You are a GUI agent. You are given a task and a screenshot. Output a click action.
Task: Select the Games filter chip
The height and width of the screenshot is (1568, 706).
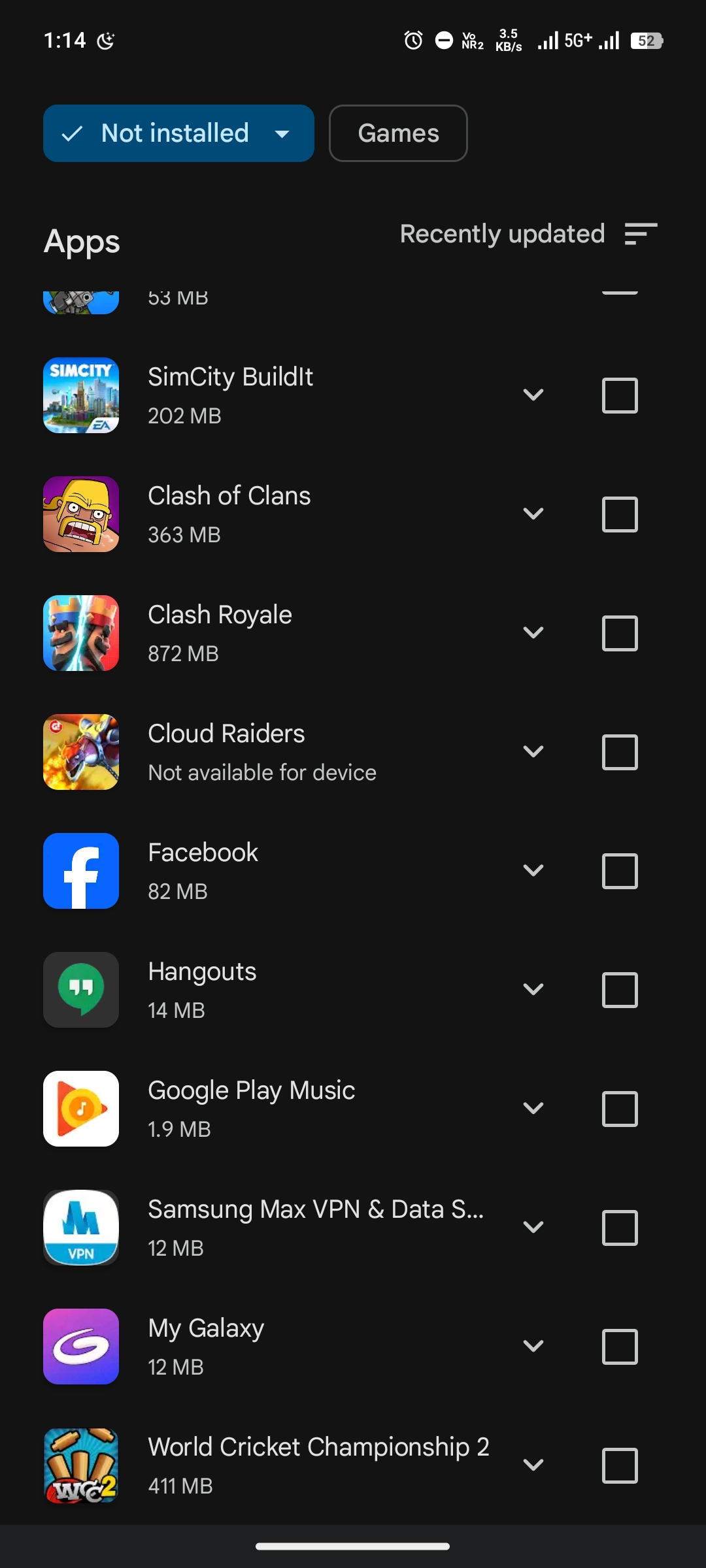click(x=398, y=133)
